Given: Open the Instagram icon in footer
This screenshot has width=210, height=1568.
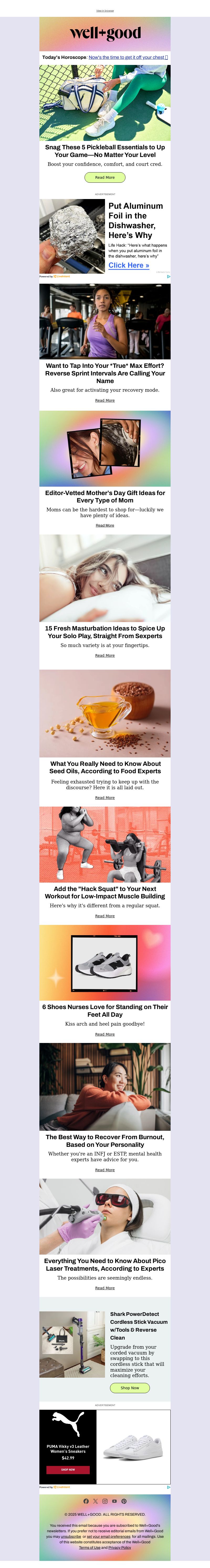Looking at the screenshot, I should (104, 1501).
